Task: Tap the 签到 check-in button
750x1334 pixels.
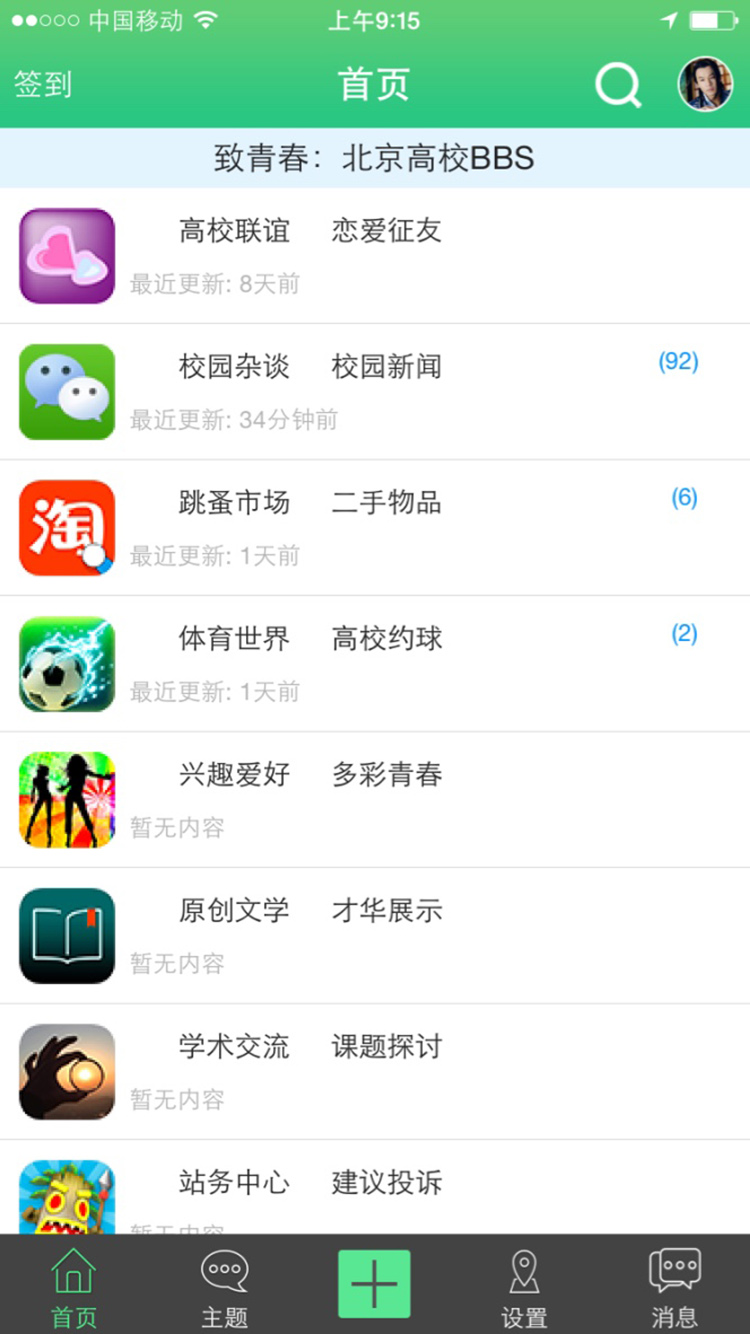Action: (43, 85)
